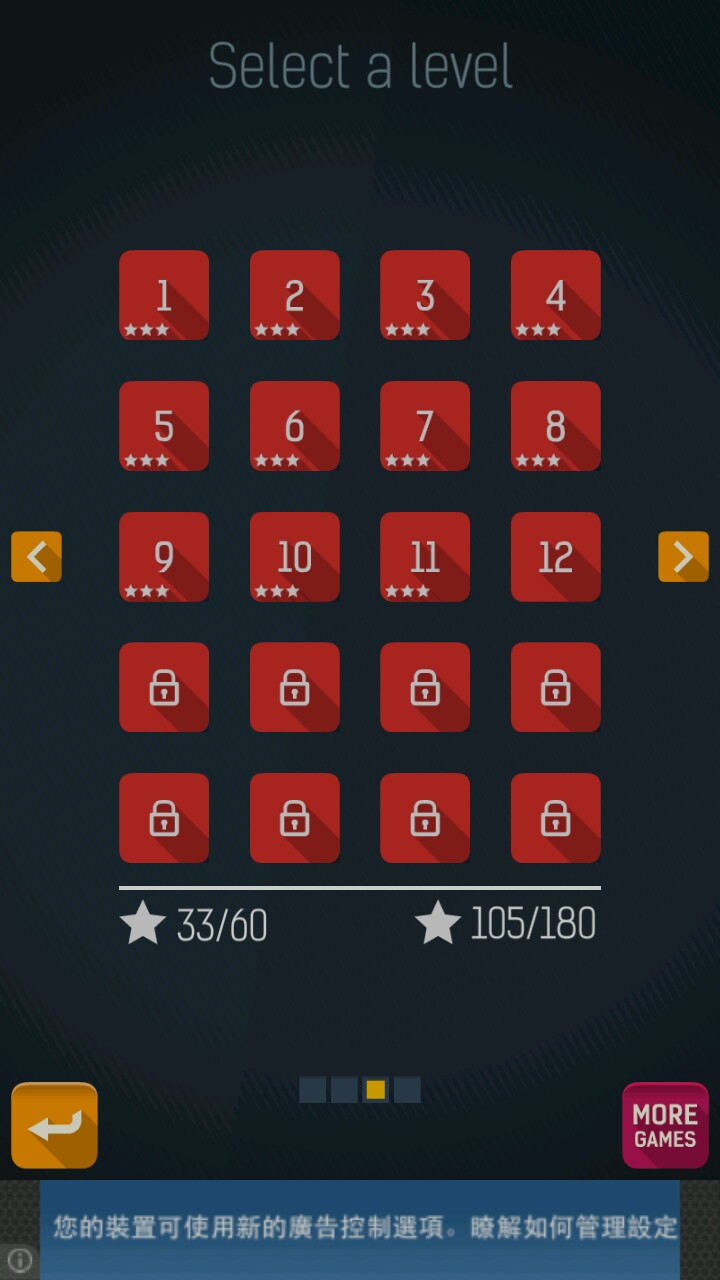This screenshot has width=720, height=1280.
Task: Go to the next level page
Action: click(x=683, y=557)
